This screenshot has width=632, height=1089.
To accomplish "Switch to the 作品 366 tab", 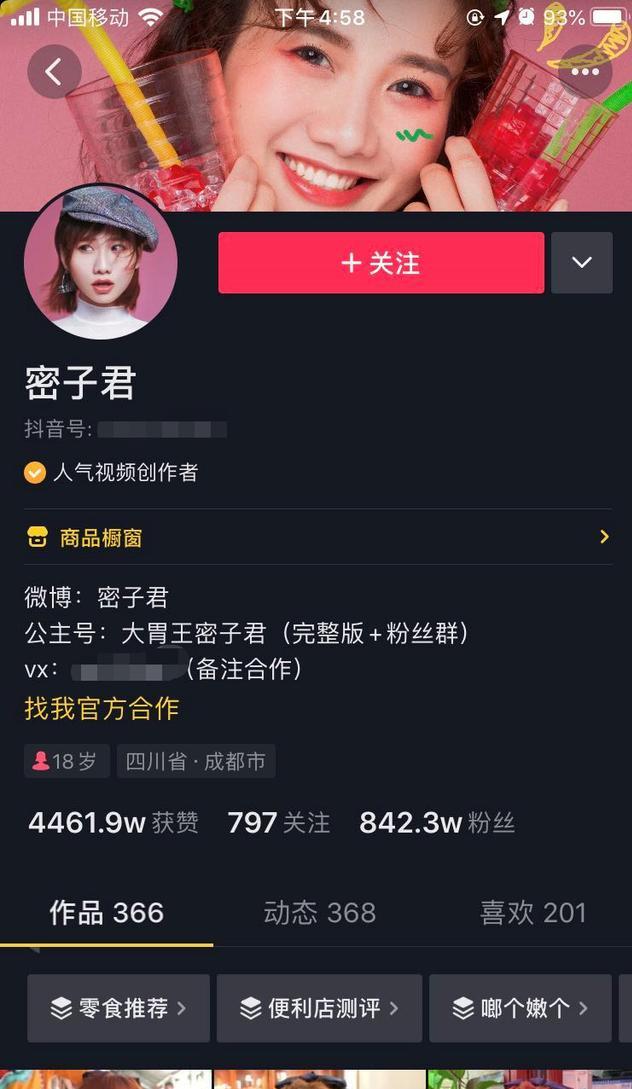I will pyautogui.click(x=106, y=913).
